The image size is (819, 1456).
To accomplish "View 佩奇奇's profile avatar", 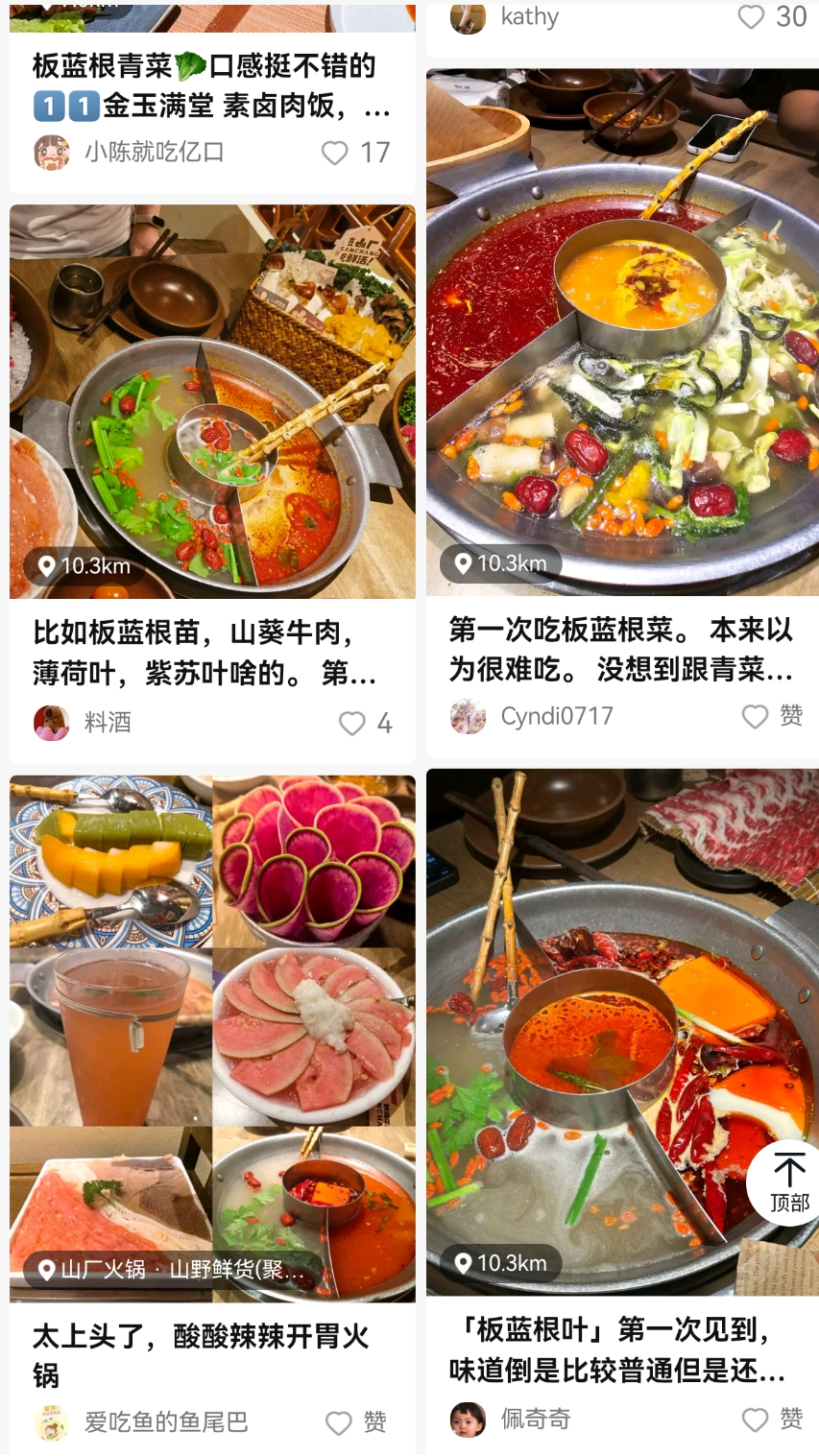I will [468, 1419].
